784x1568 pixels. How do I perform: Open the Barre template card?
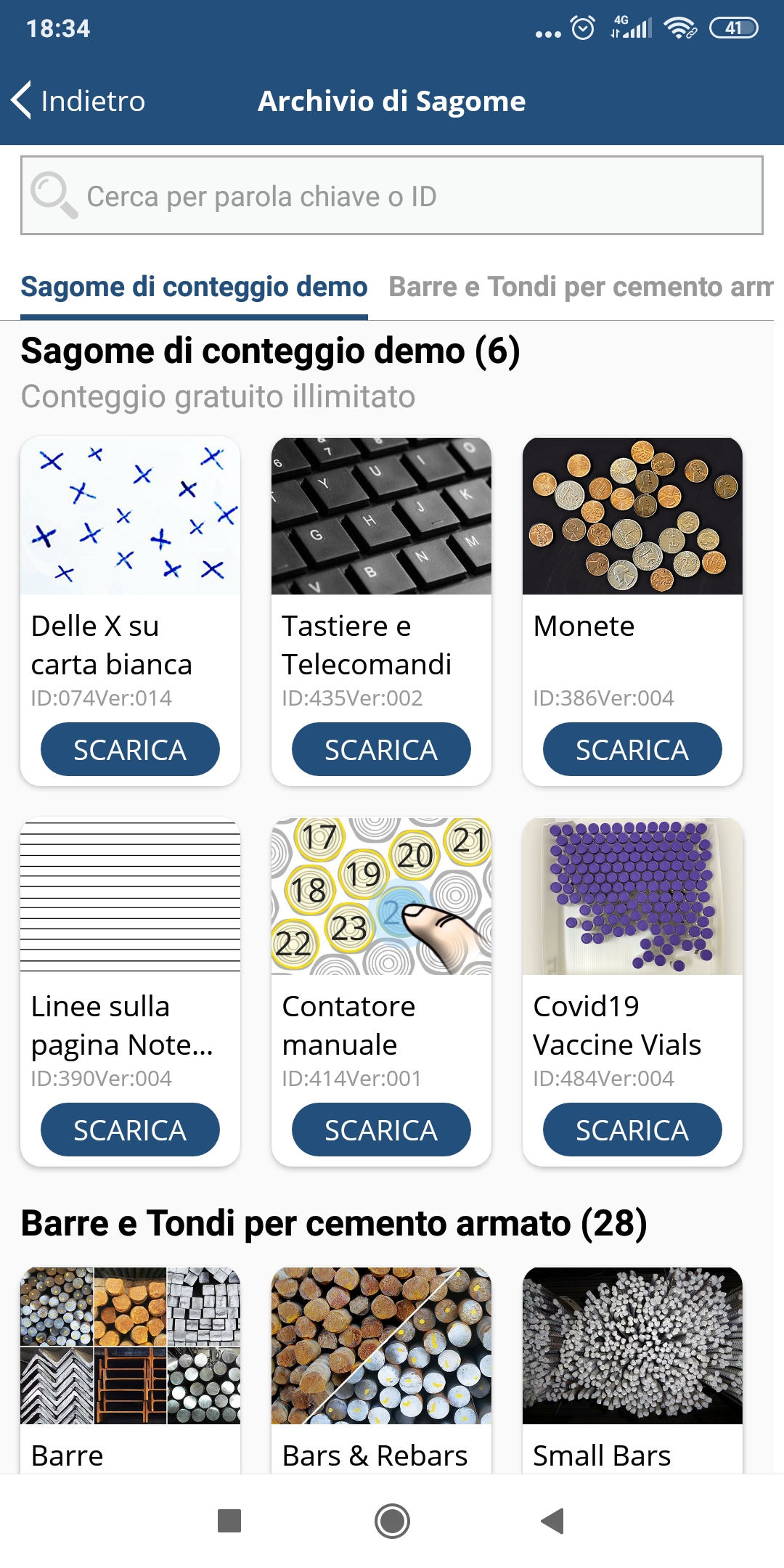(130, 1371)
